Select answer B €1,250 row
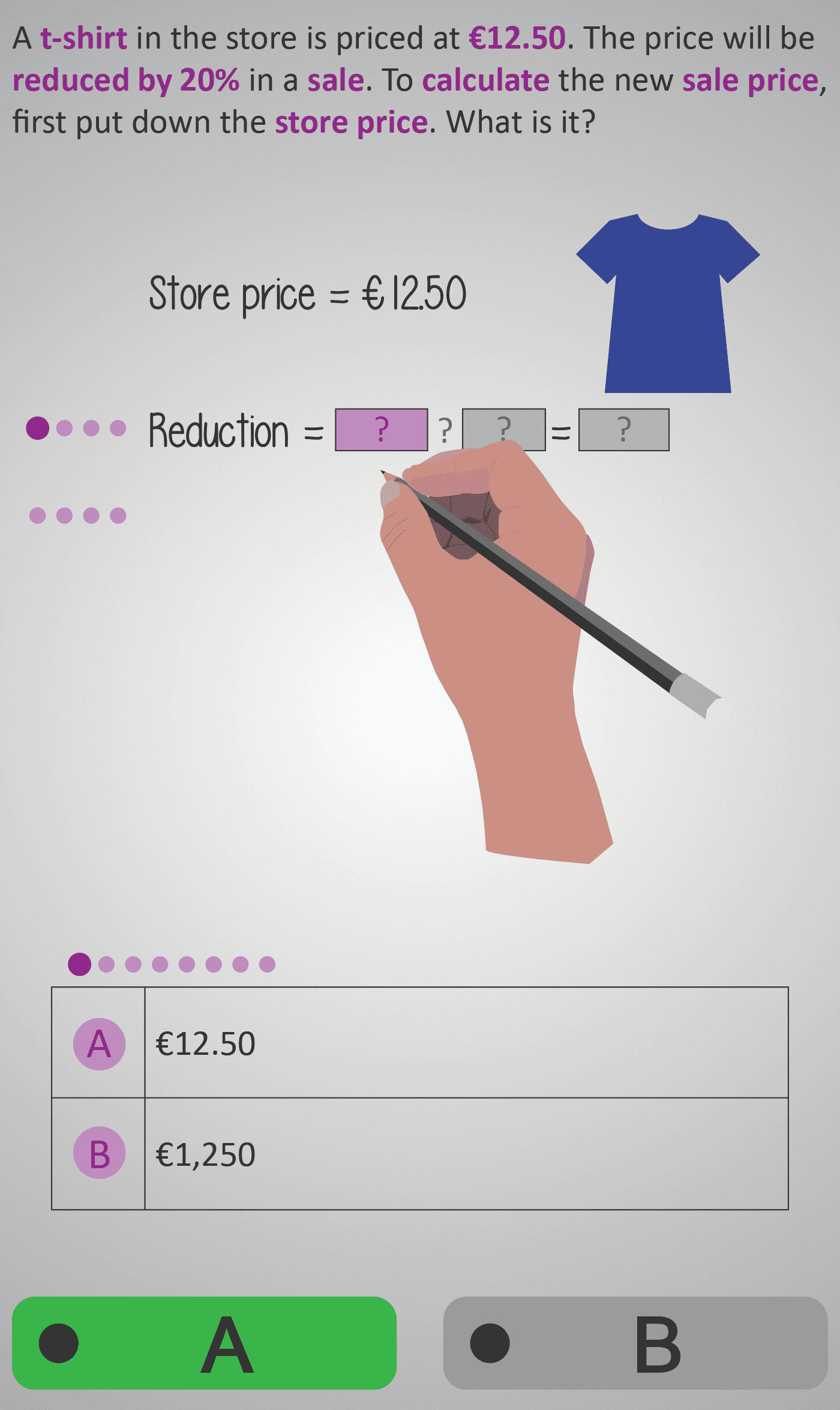 point(420,1154)
